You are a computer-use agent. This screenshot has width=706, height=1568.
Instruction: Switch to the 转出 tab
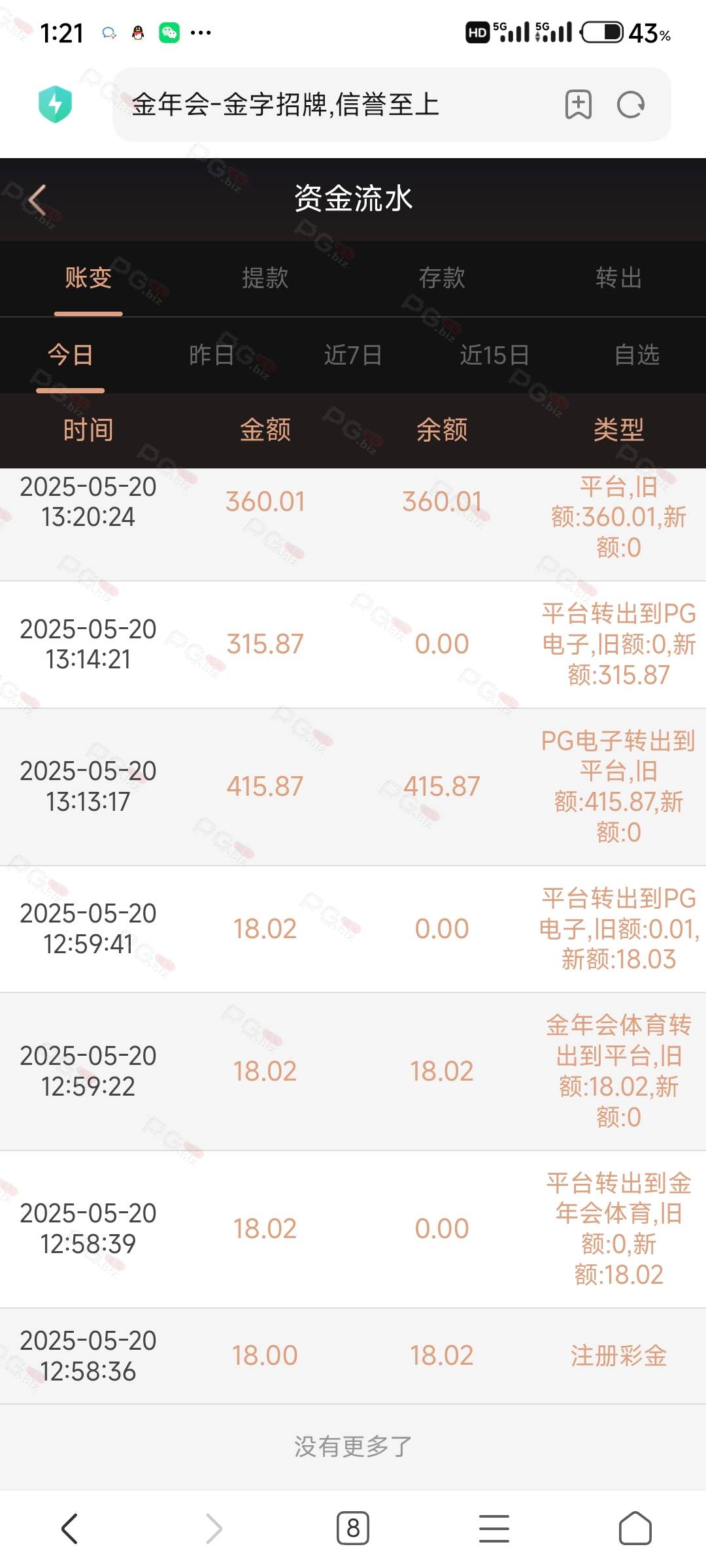point(618,278)
